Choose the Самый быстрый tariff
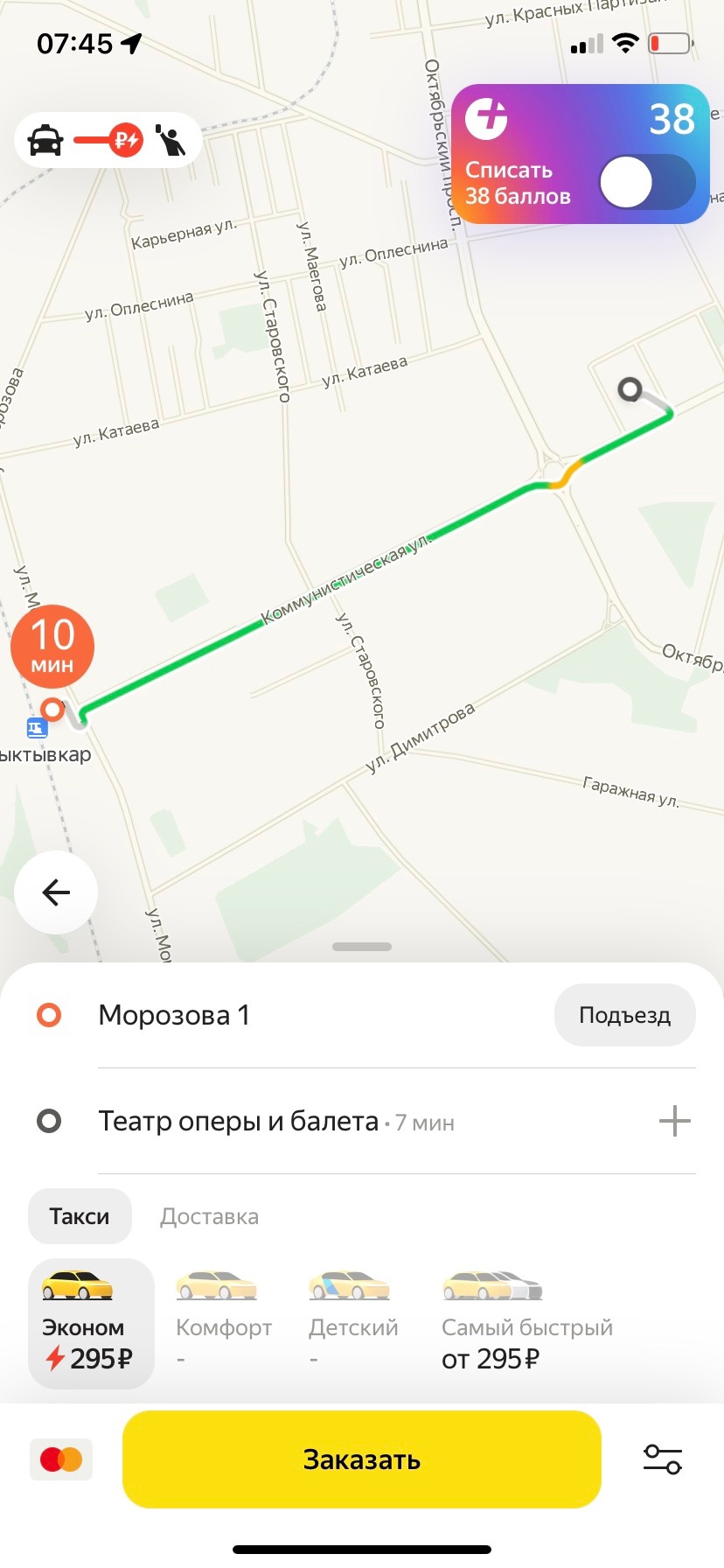Viewport: 724px width, 1568px height. pyautogui.click(x=526, y=1323)
